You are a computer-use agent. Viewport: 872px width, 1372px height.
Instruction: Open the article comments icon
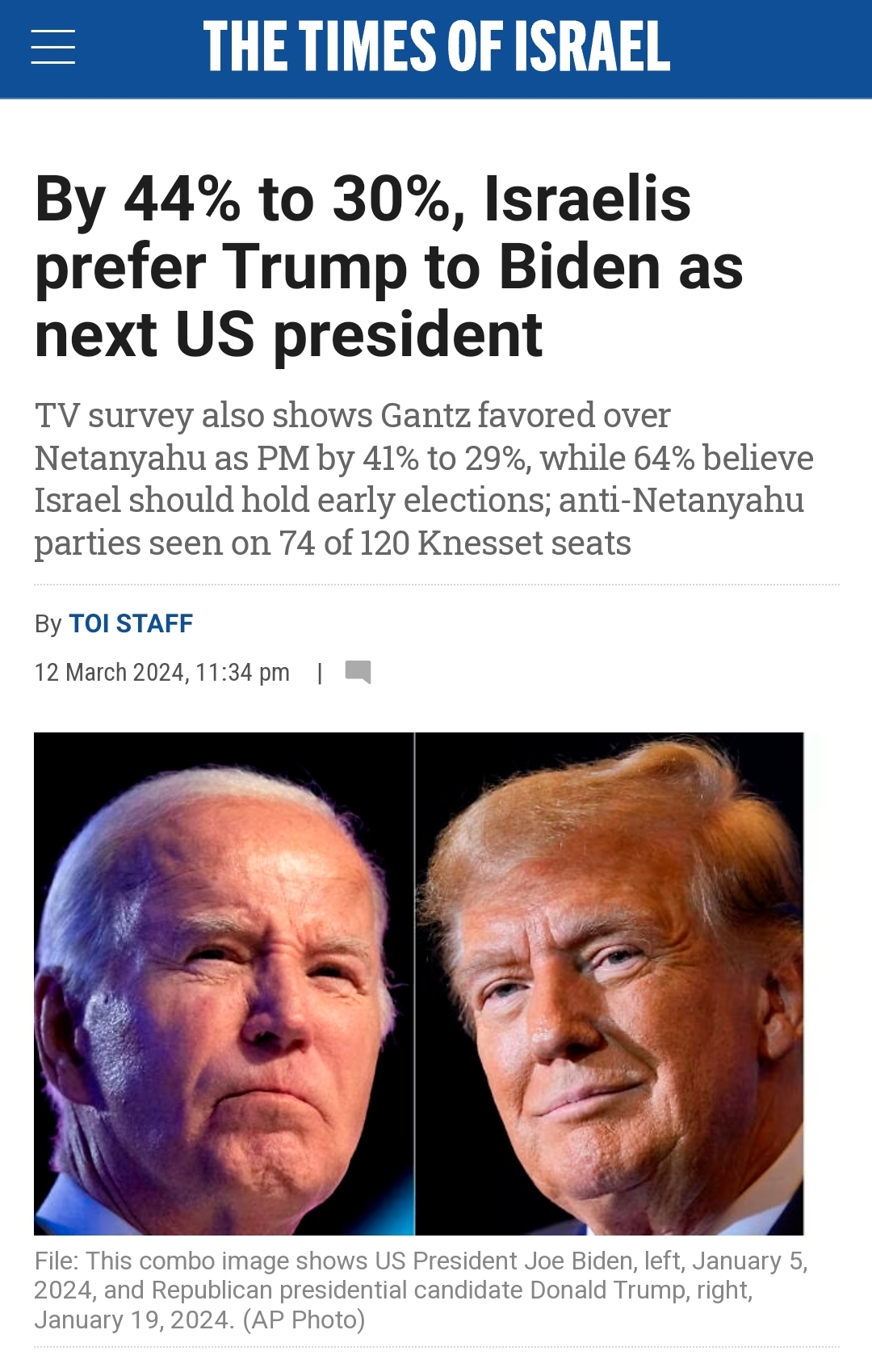[358, 672]
